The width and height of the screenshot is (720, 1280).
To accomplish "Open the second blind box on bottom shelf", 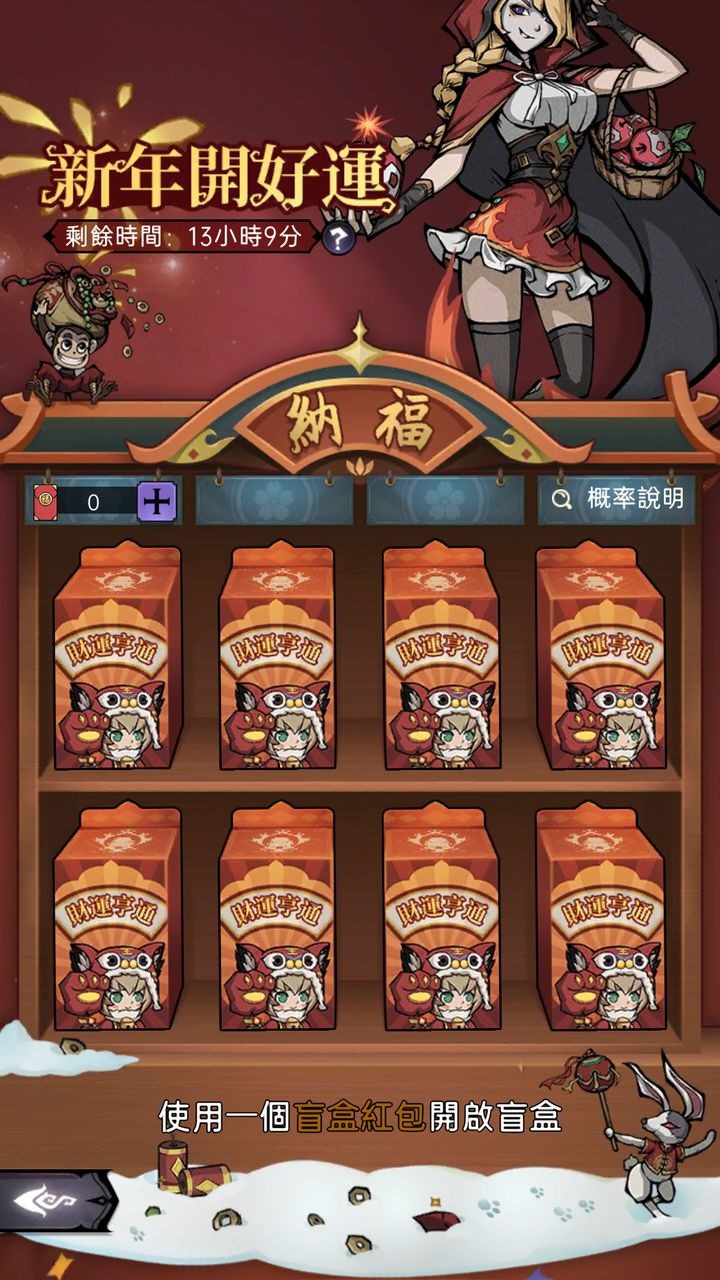I will tap(276, 918).
